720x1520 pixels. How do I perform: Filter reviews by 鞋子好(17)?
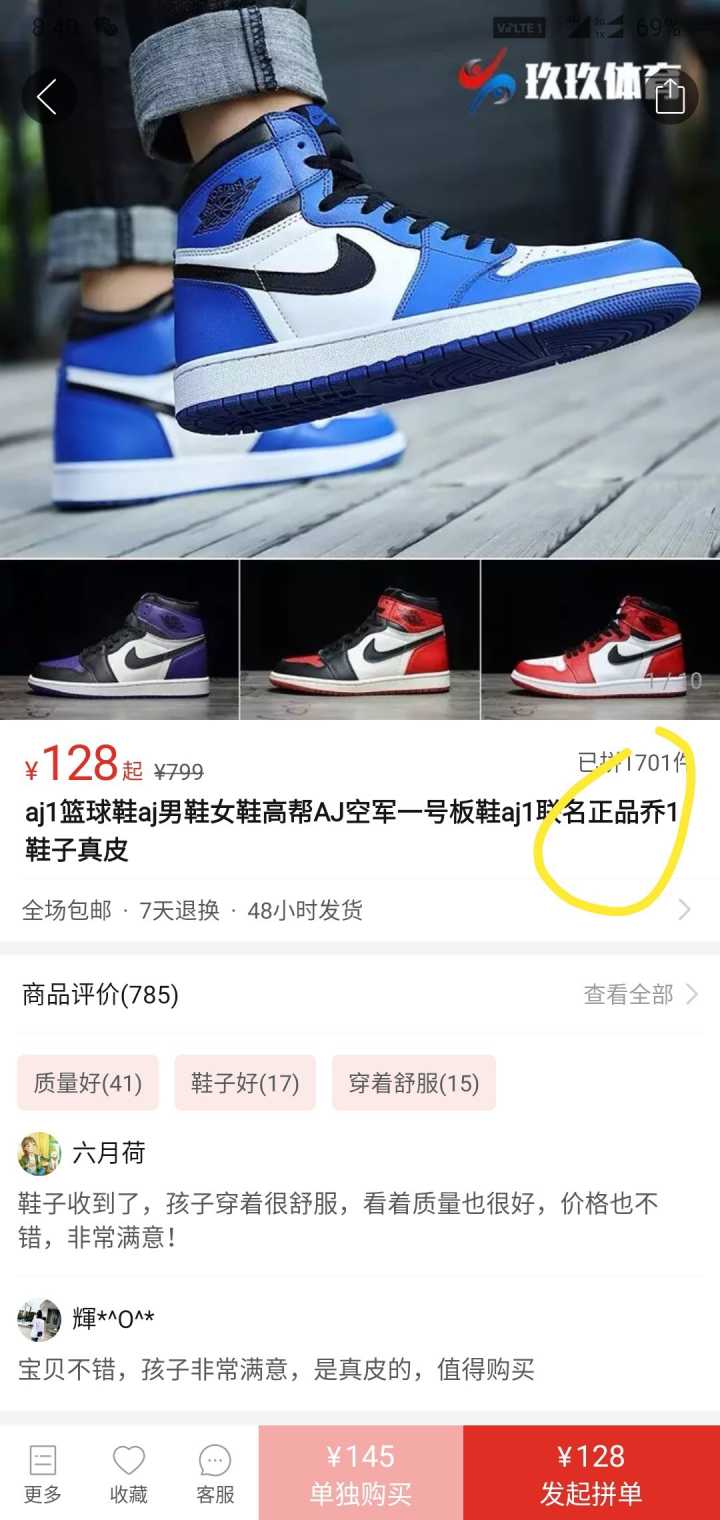(245, 1083)
